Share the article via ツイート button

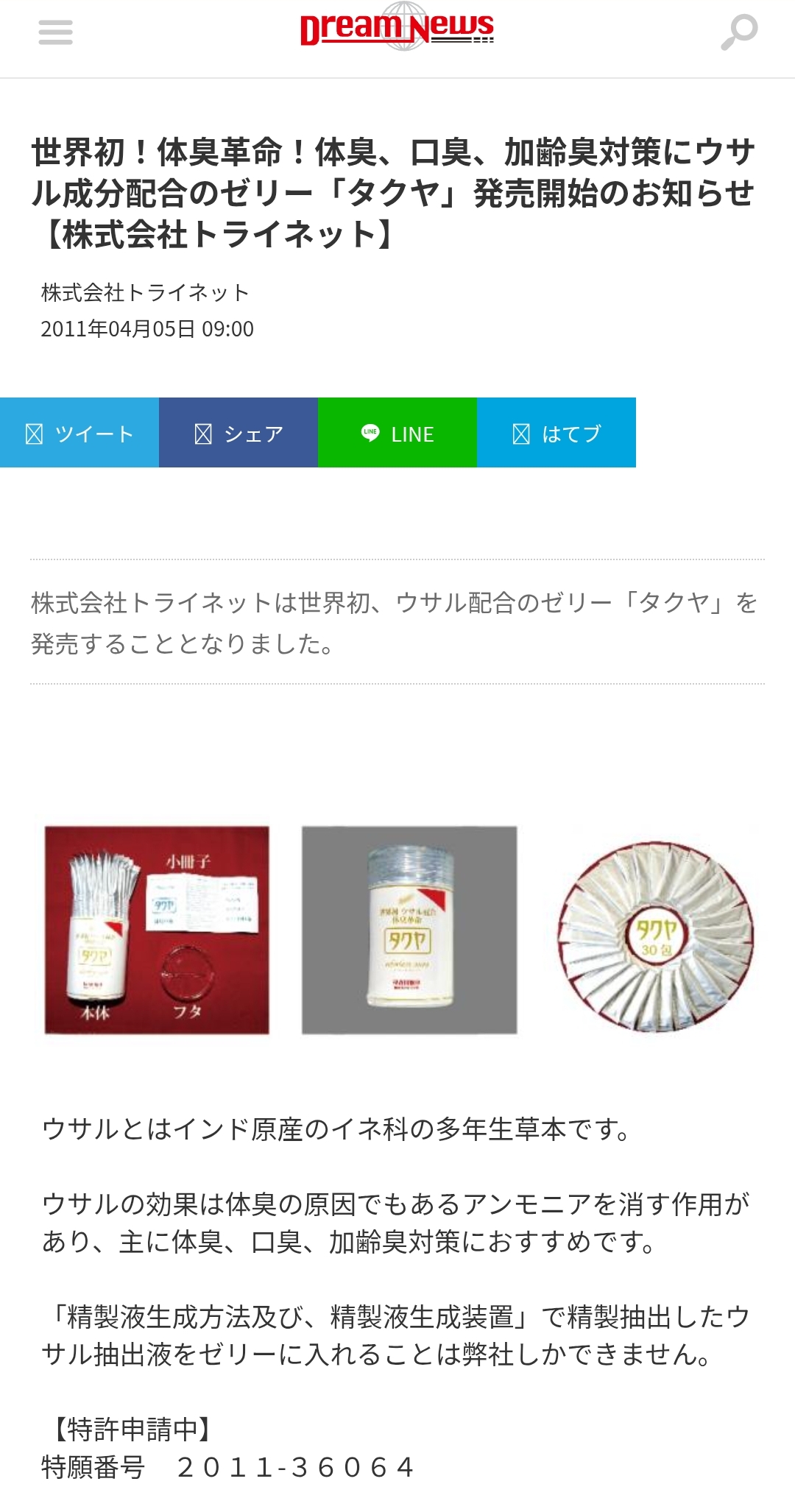79,433
